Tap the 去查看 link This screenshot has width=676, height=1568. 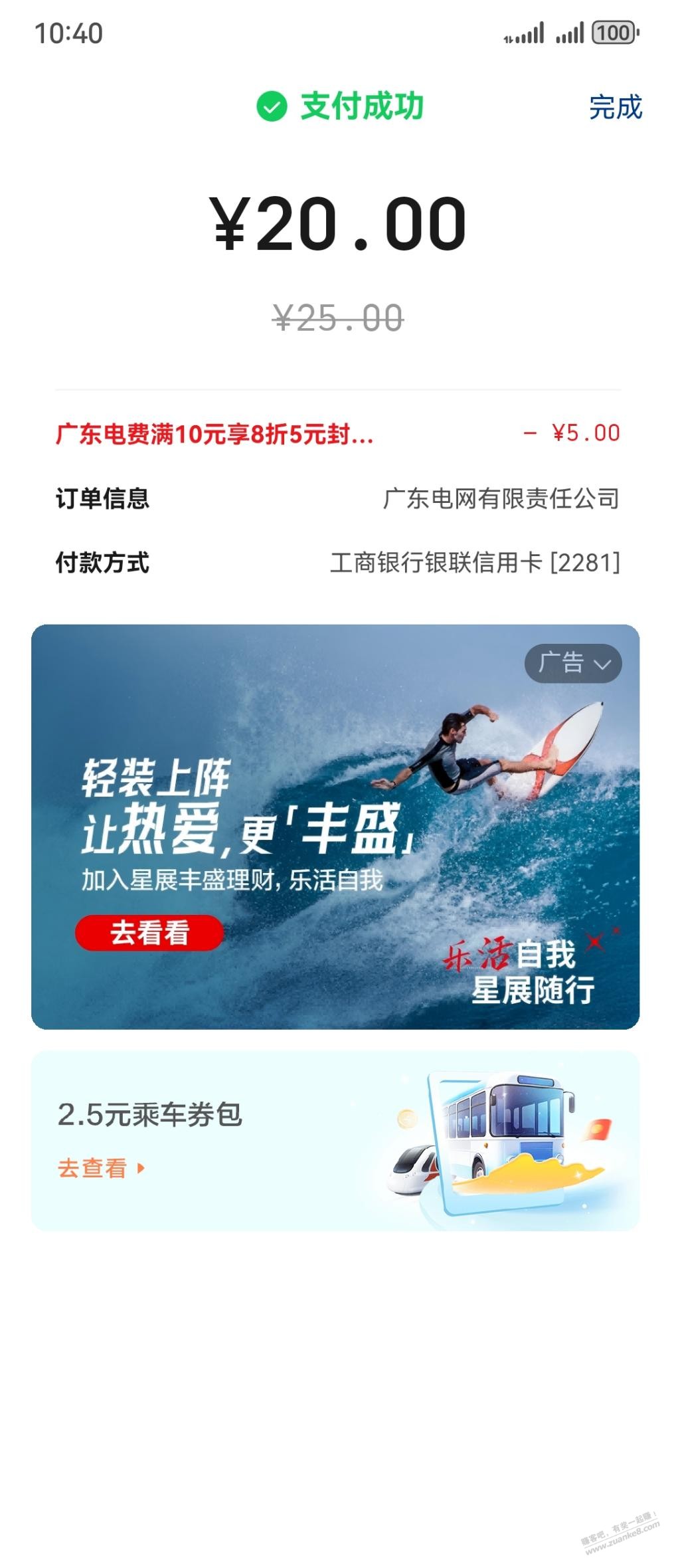100,1168
